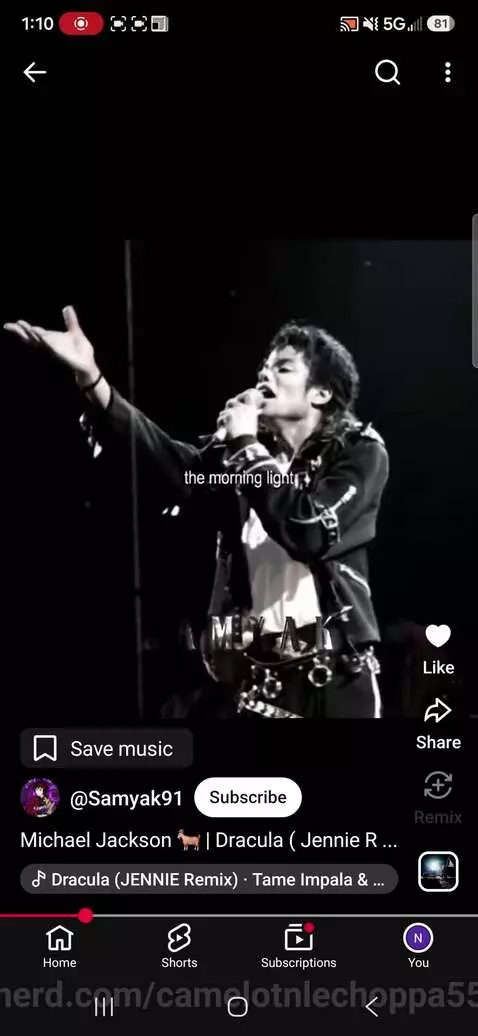Image resolution: width=478 pixels, height=1036 pixels.
Task: Switch to the Home tab
Action: [x=60, y=946]
